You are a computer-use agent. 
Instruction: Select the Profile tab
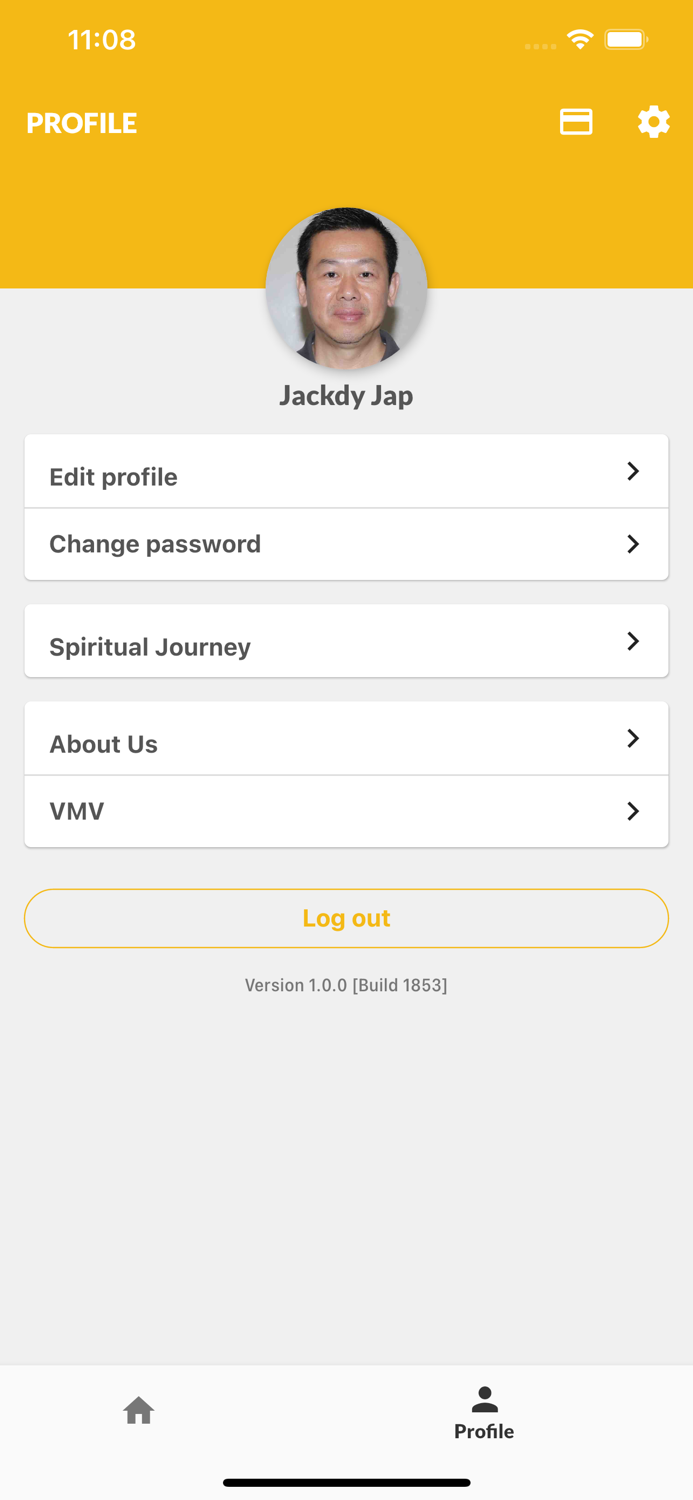click(x=484, y=1413)
